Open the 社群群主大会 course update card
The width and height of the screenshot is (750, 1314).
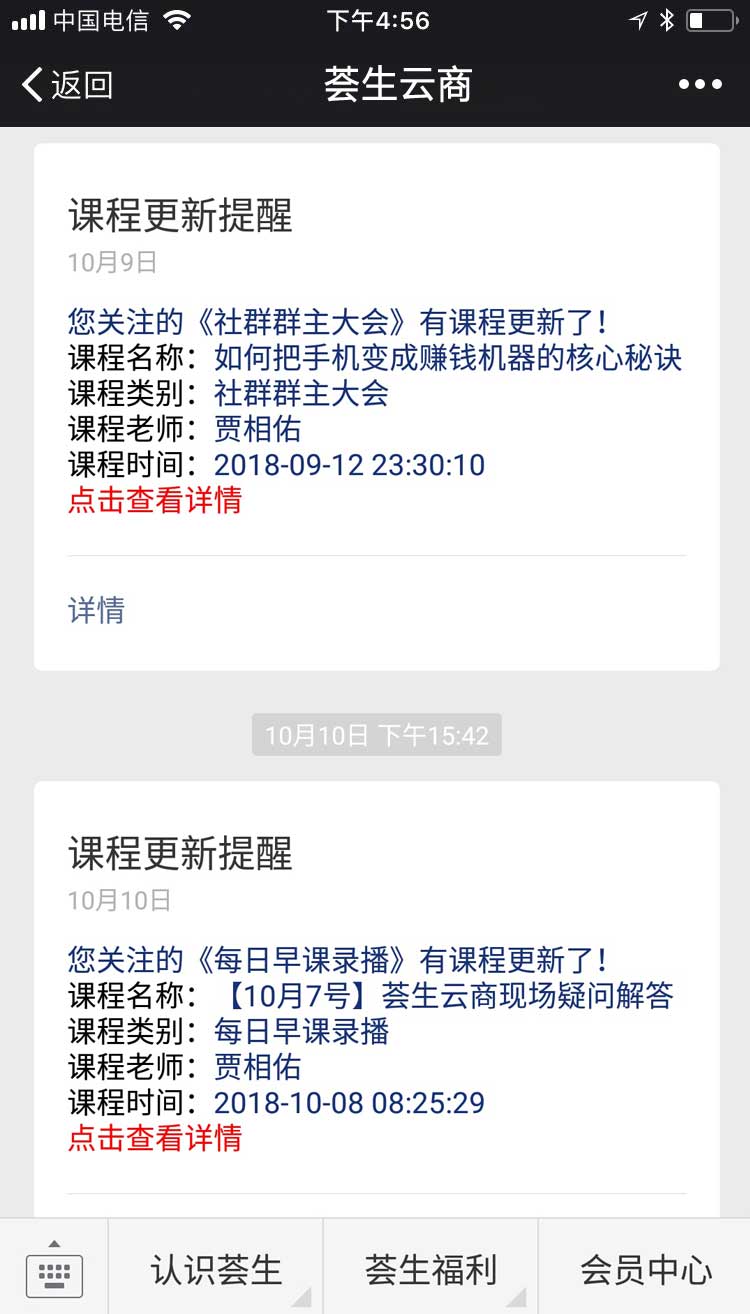[377, 407]
